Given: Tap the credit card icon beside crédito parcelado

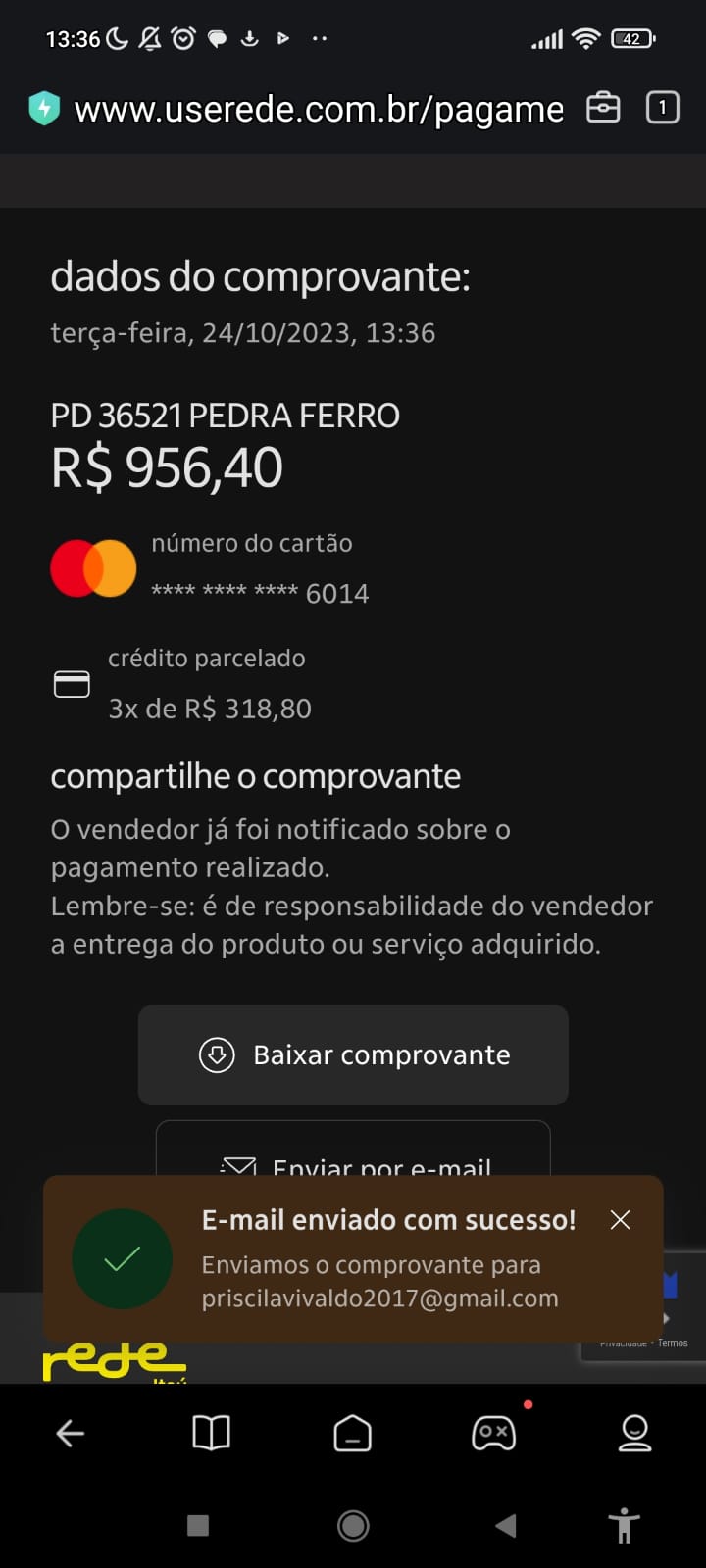Looking at the screenshot, I should (x=71, y=683).
